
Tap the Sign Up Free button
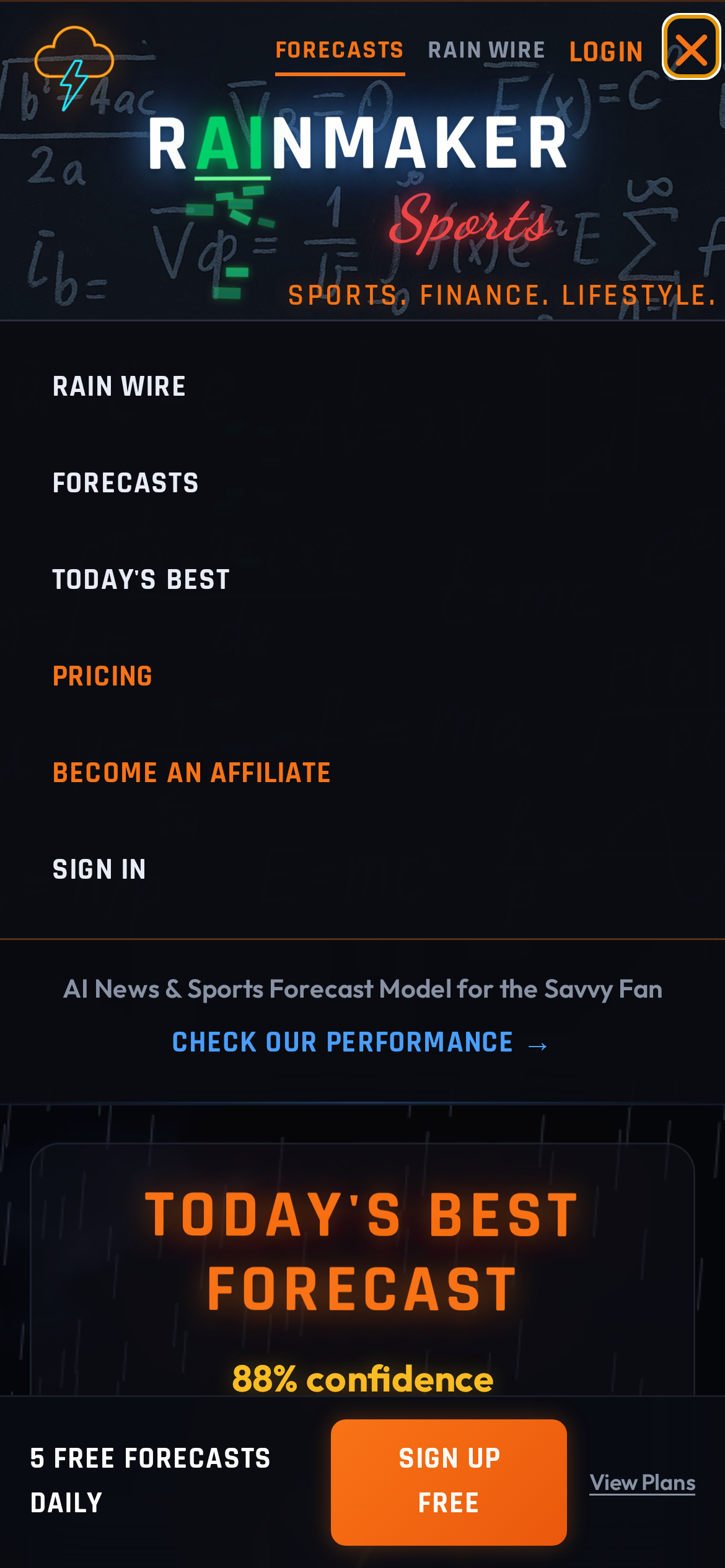coord(449,1481)
